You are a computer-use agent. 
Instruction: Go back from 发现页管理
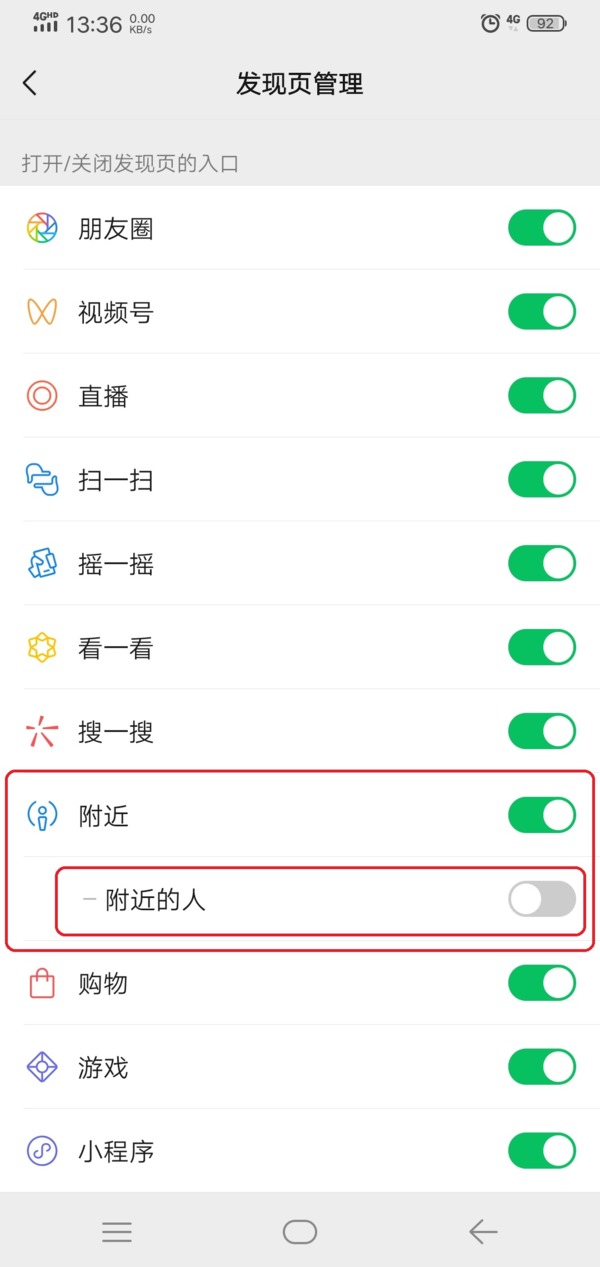coord(30,83)
